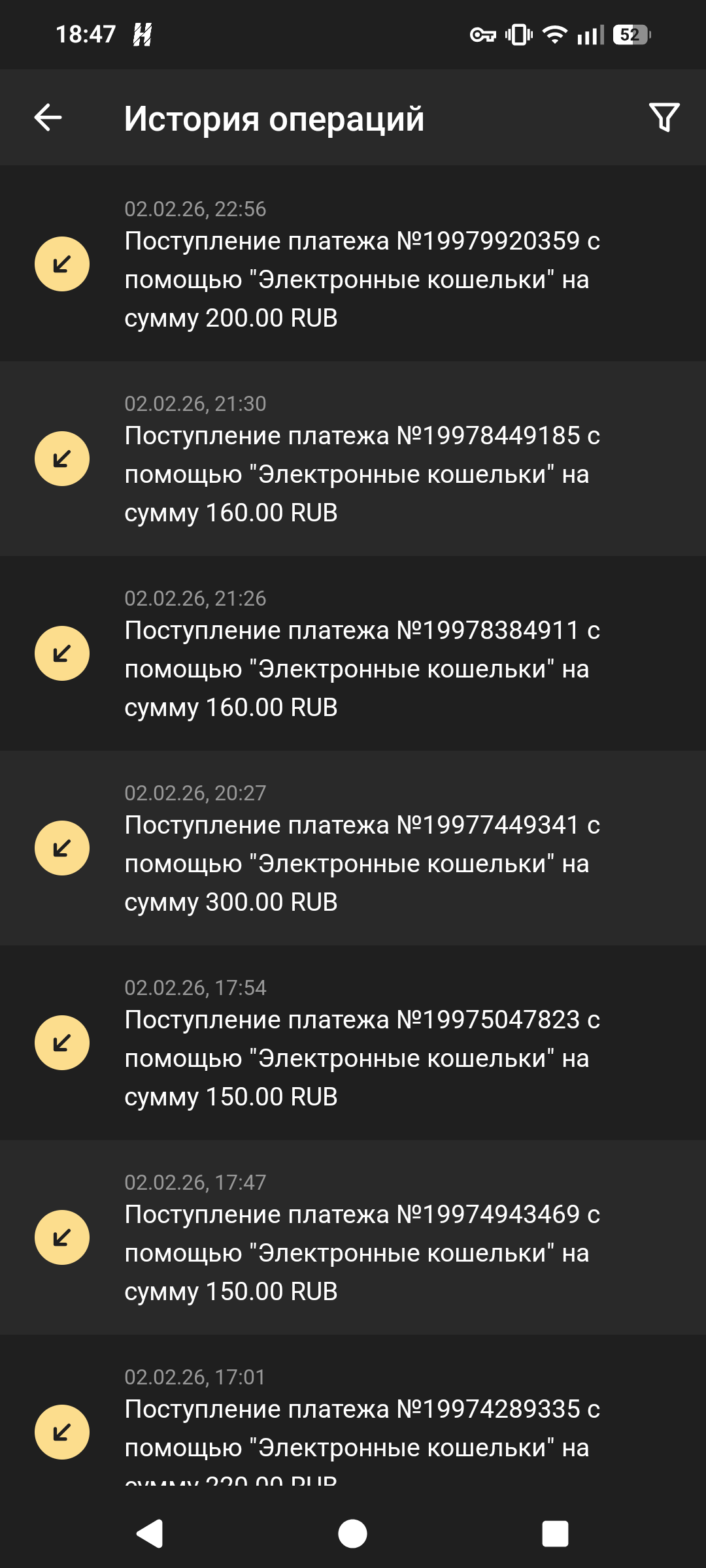Image resolution: width=706 pixels, height=1568 pixels.
Task: Open the operations filter
Action: click(x=664, y=118)
